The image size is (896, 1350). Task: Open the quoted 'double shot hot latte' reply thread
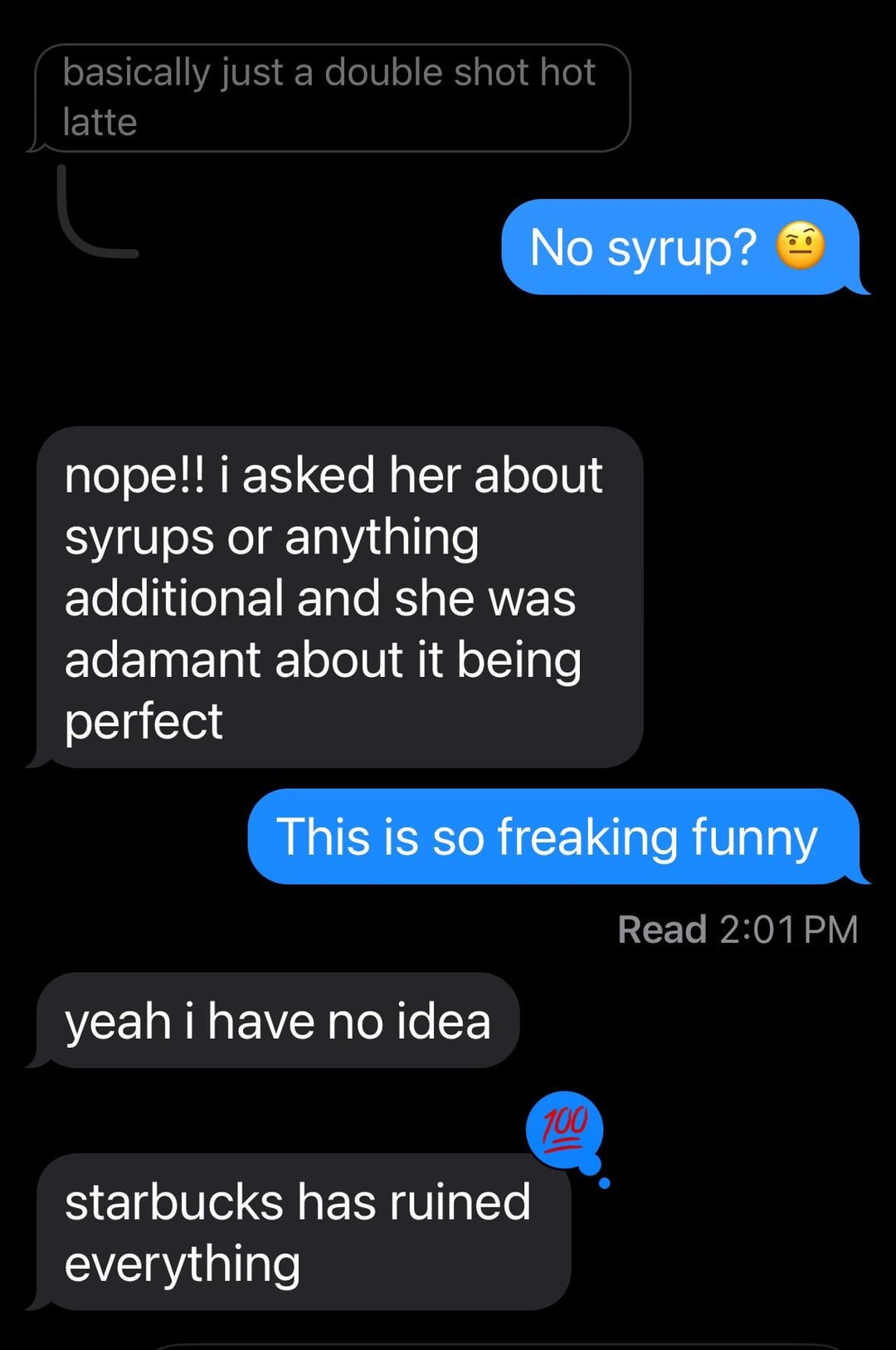tap(332, 98)
